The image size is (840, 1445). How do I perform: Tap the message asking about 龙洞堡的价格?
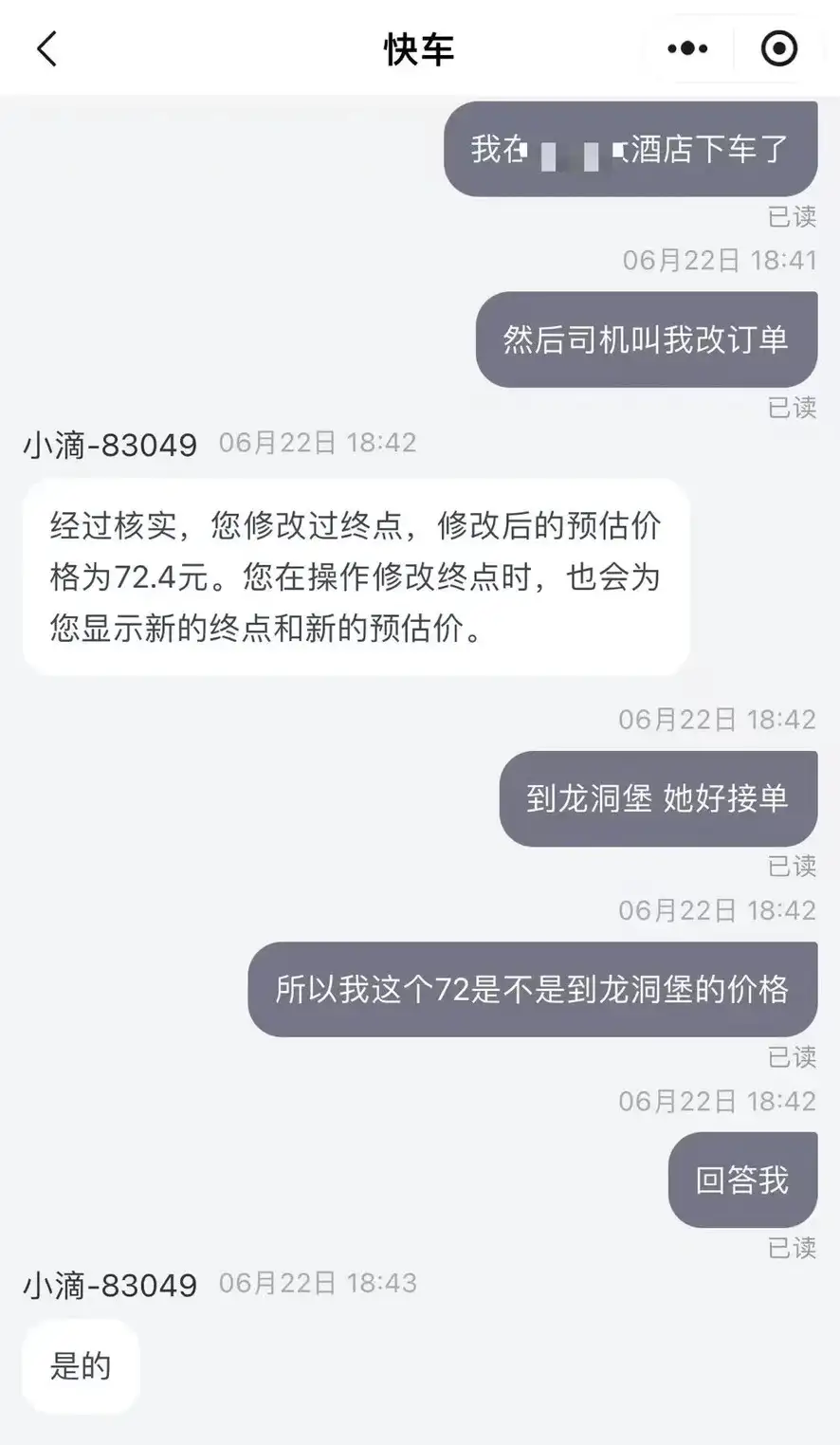pos(532,988)
